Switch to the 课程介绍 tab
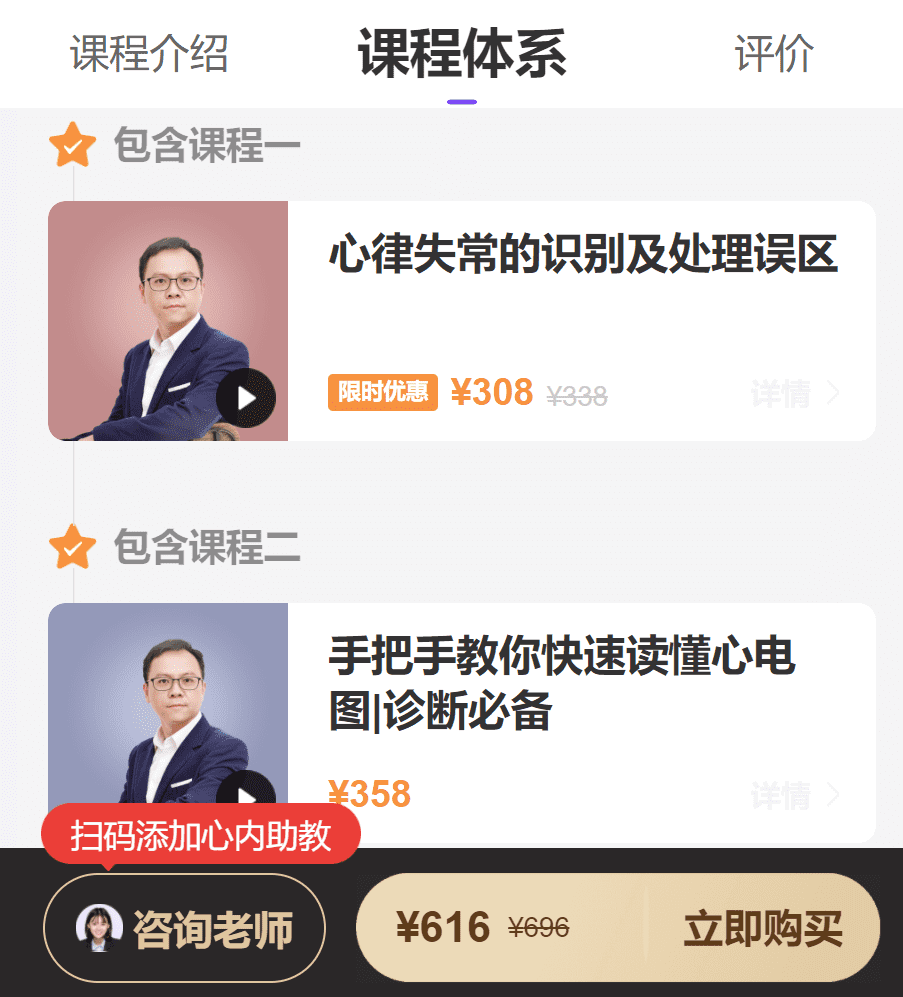903x997 pixels. click(149, 54)
